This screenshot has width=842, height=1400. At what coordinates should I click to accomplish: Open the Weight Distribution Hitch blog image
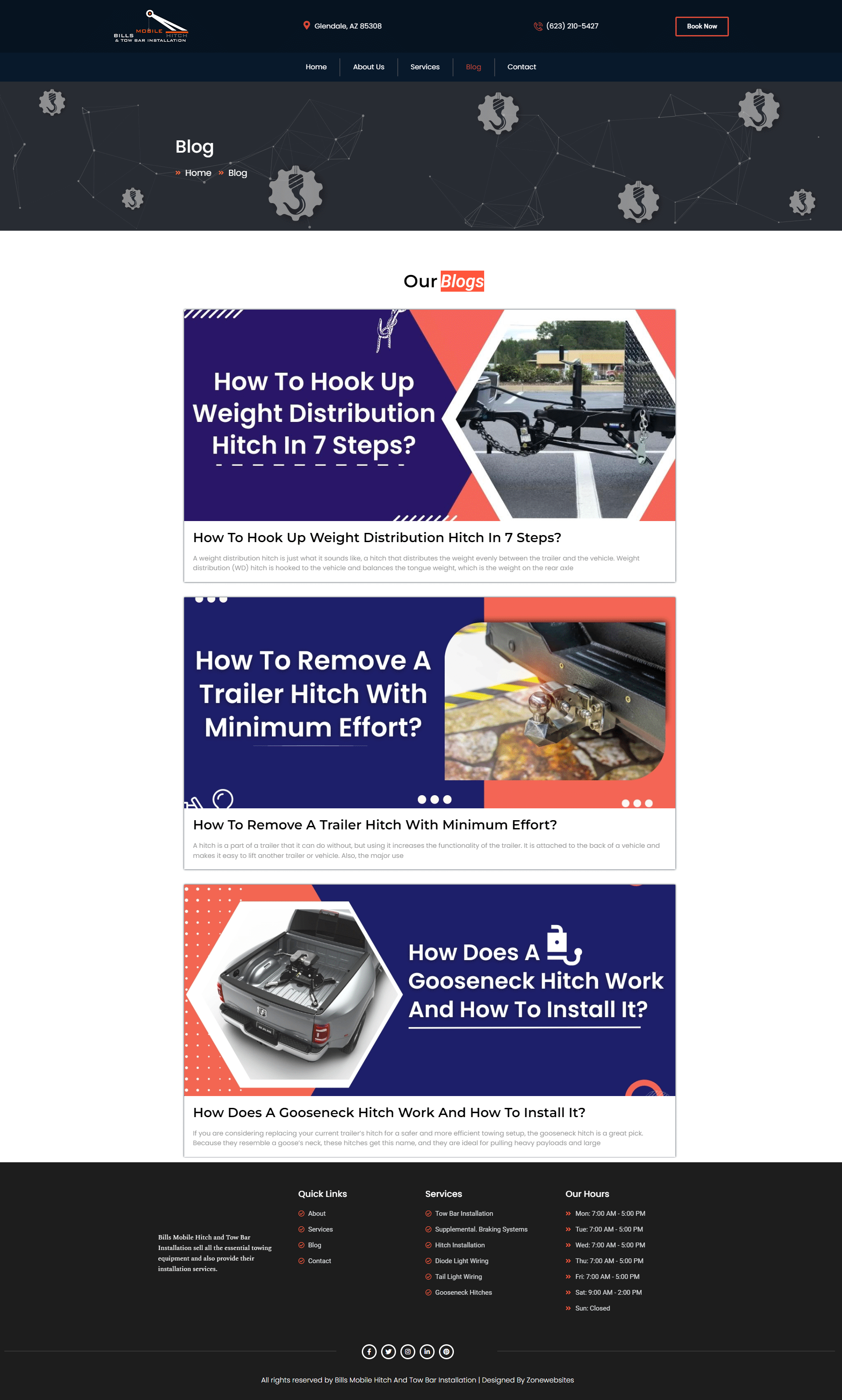(429, 415)
